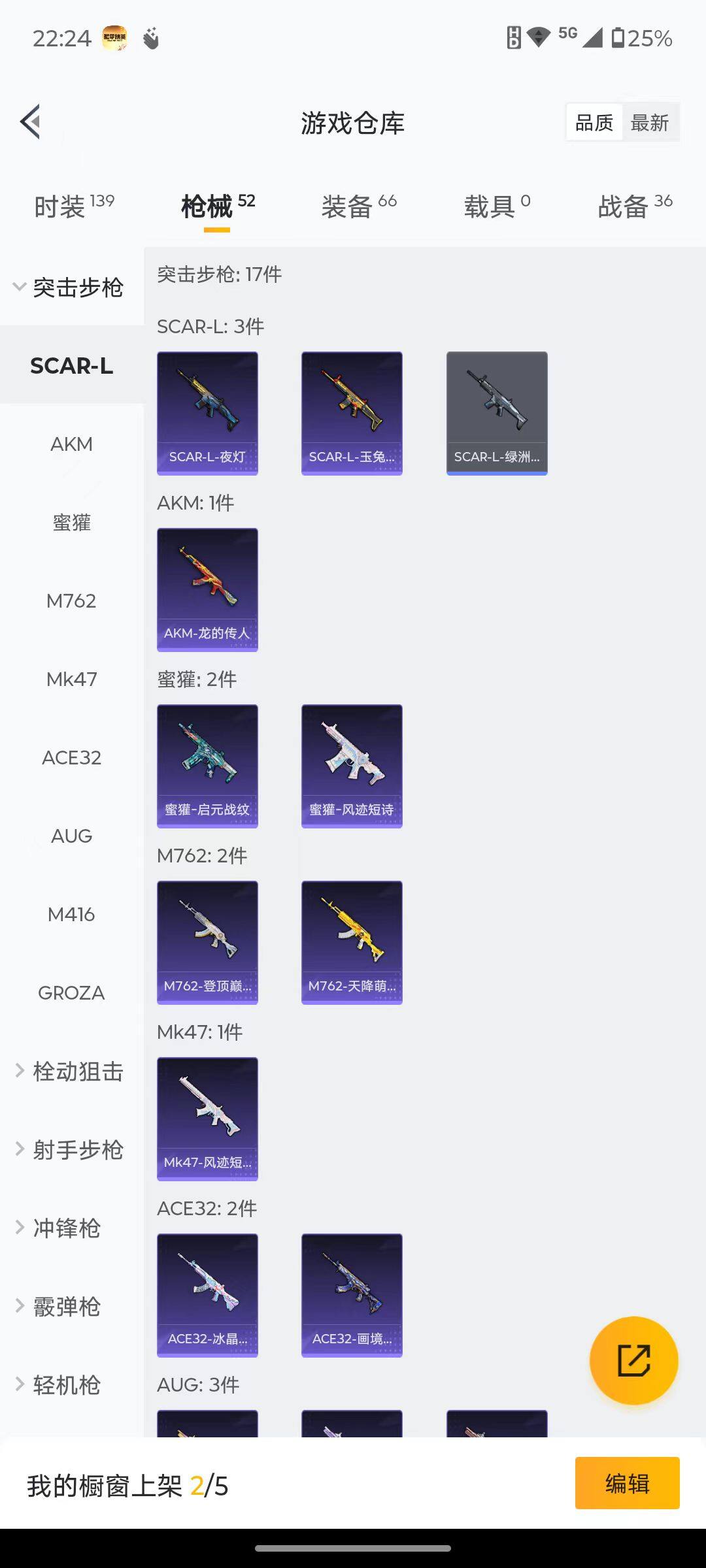Switch to the 时装 tab

[x=62, y=204]
